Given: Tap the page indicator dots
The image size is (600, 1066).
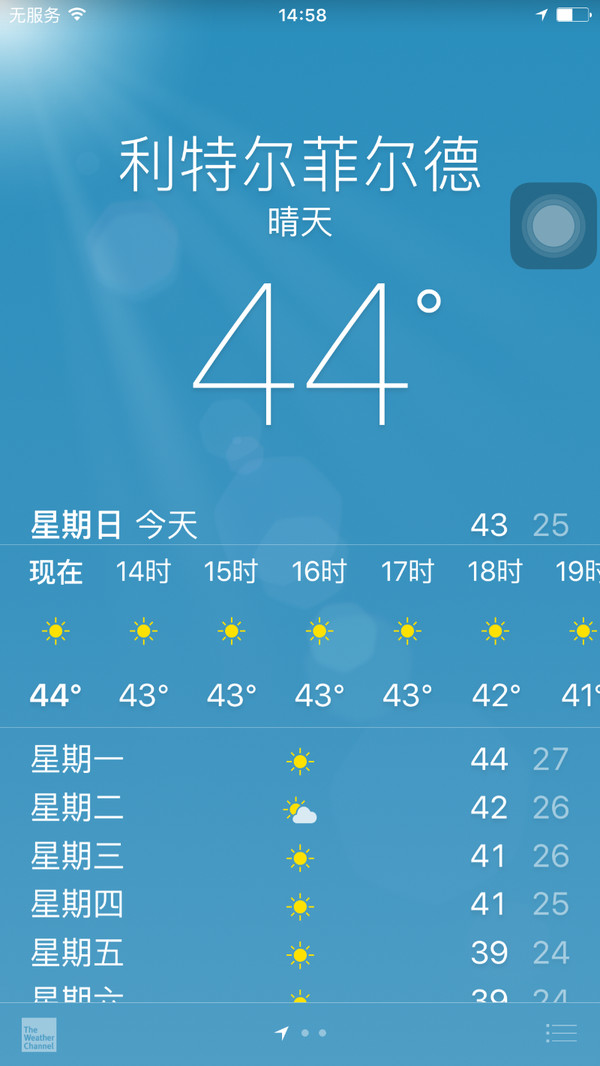Looking at the screenshot, I should [x=303, y=1033].
